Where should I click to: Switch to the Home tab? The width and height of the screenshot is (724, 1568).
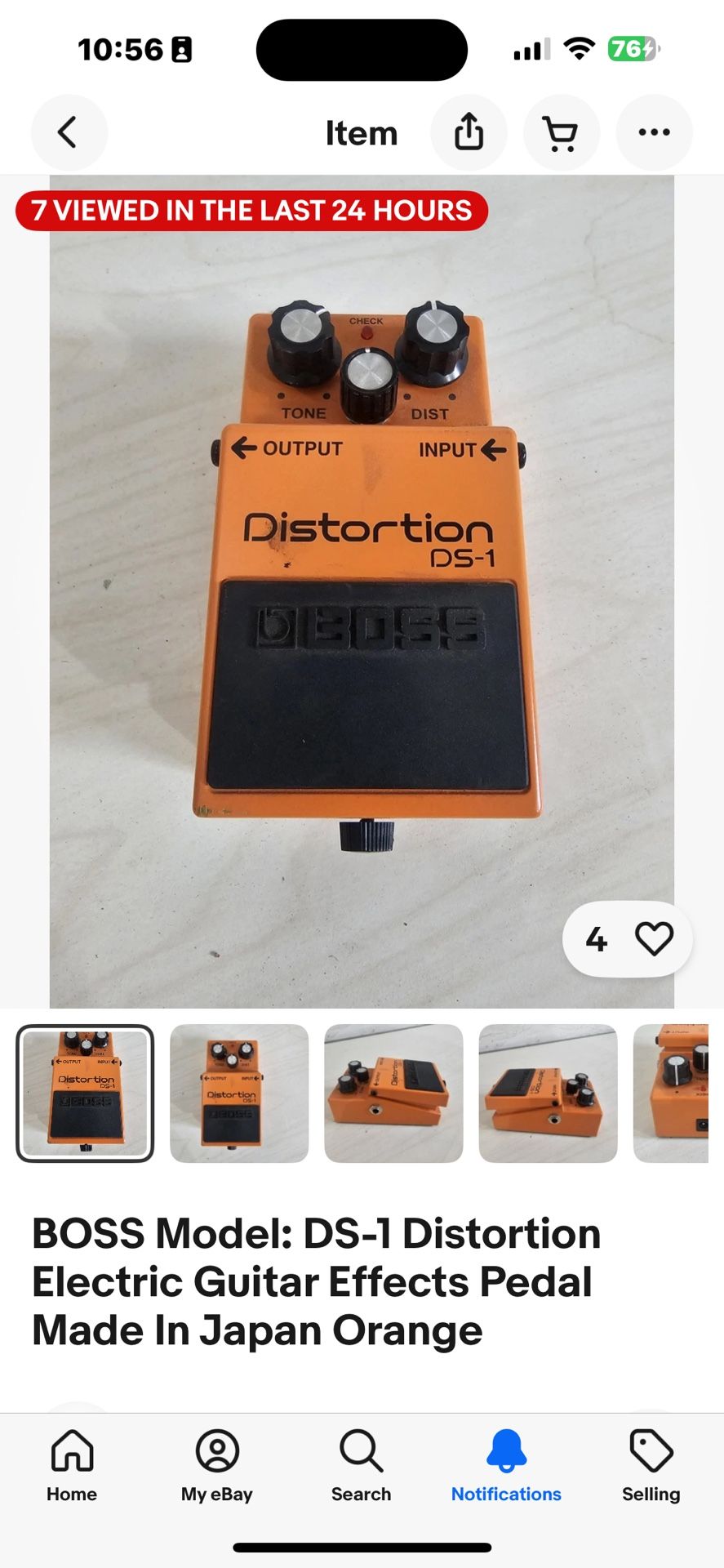72,1466
